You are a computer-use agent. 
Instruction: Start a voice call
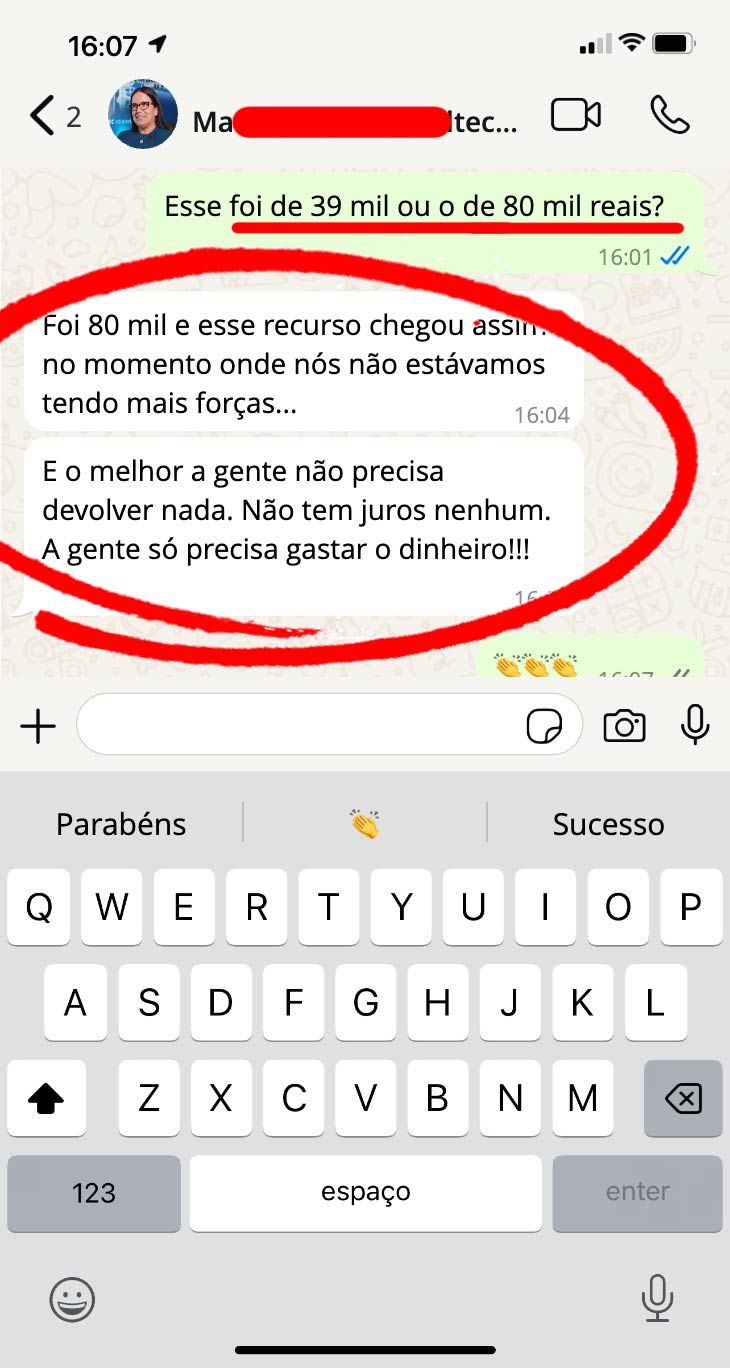[669, 116]
